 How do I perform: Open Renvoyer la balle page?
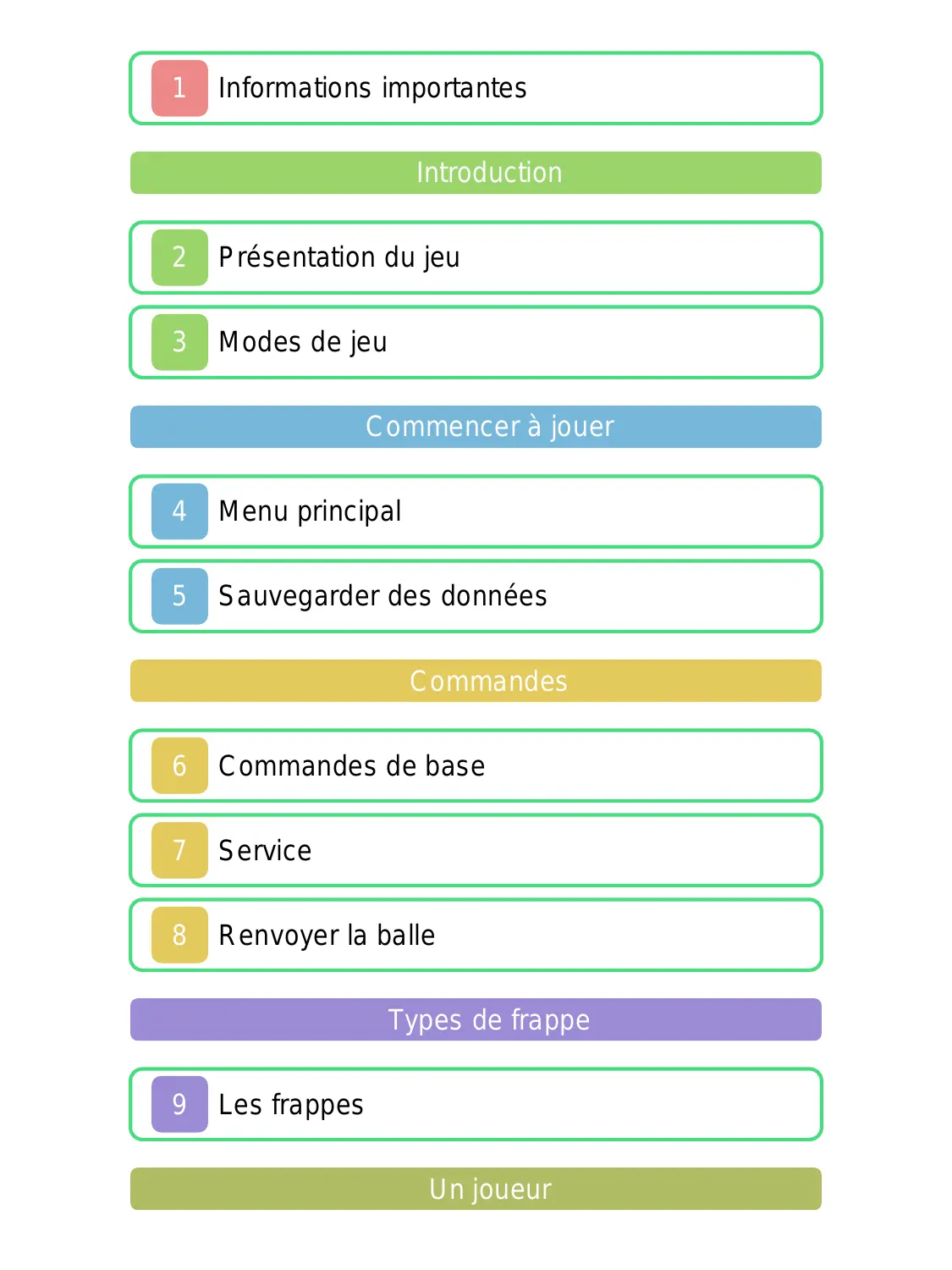[x=475, y=935]
